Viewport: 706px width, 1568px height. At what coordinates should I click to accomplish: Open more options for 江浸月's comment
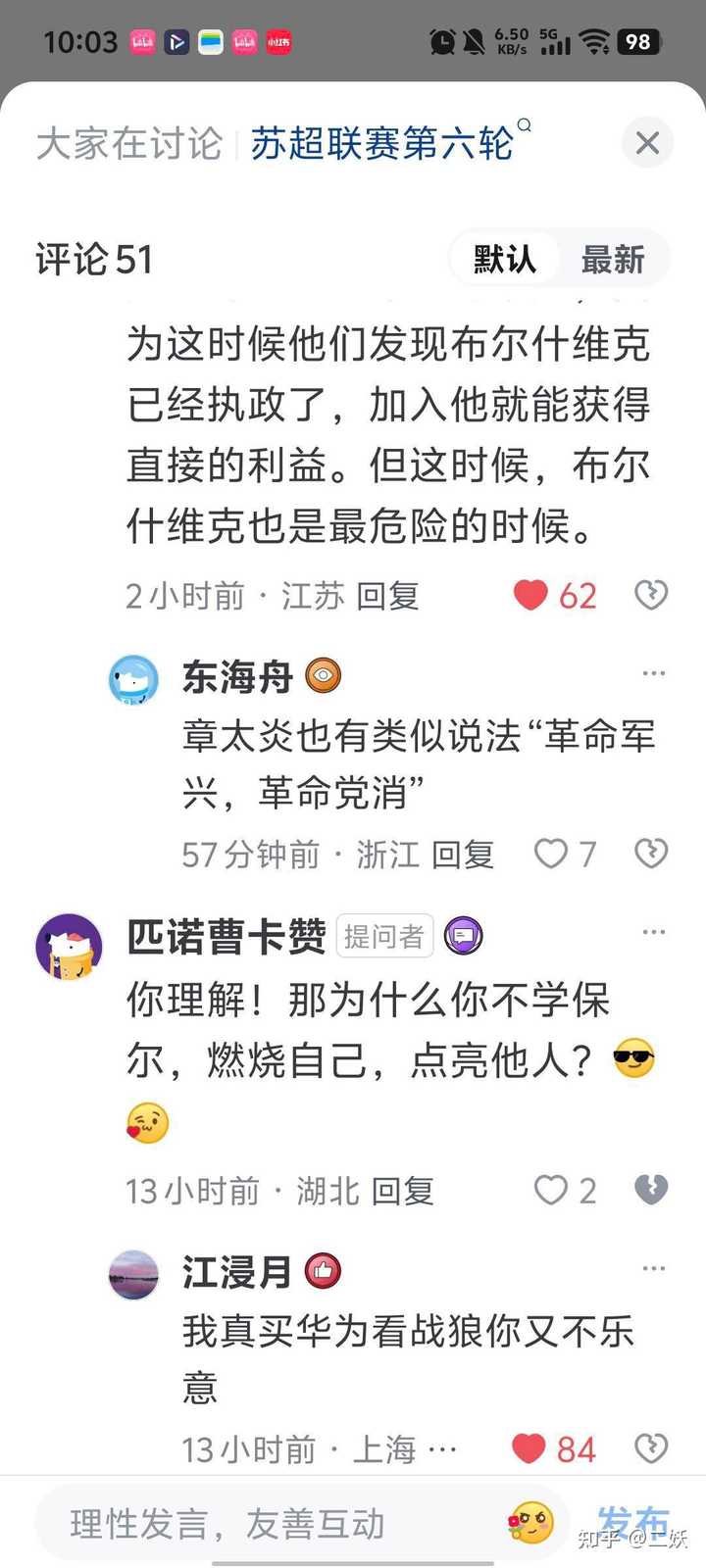(x=653, y=1268)
